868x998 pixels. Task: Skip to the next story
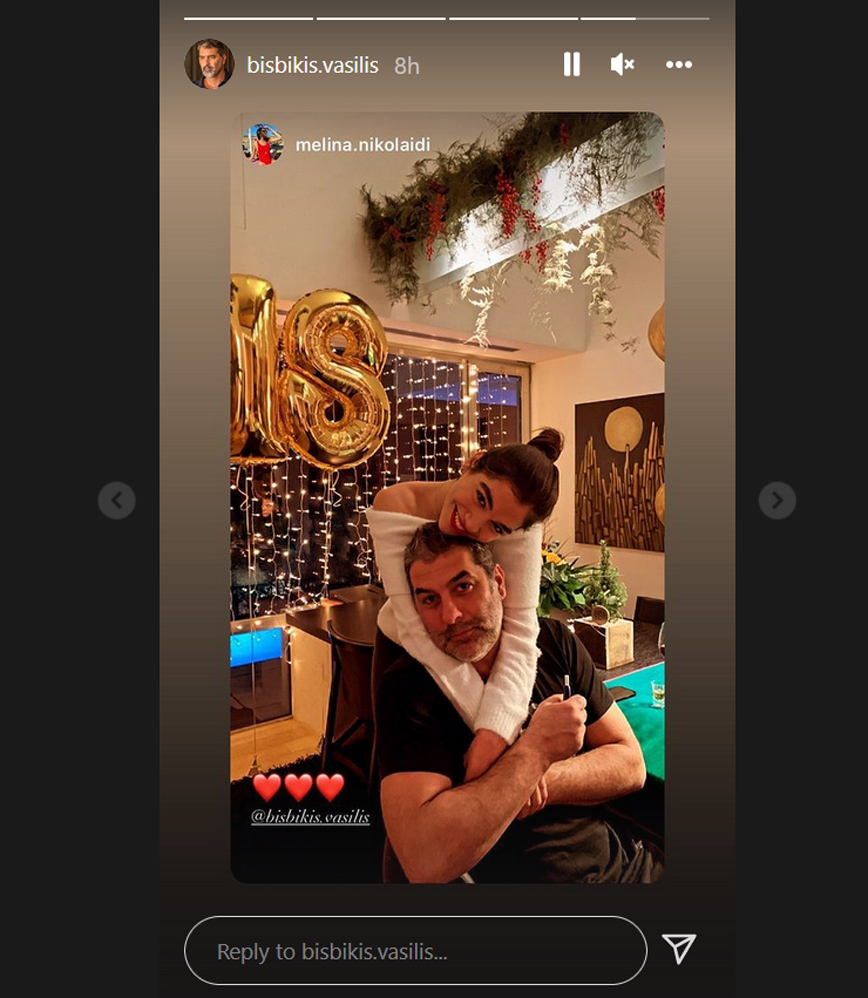[777, 499]
